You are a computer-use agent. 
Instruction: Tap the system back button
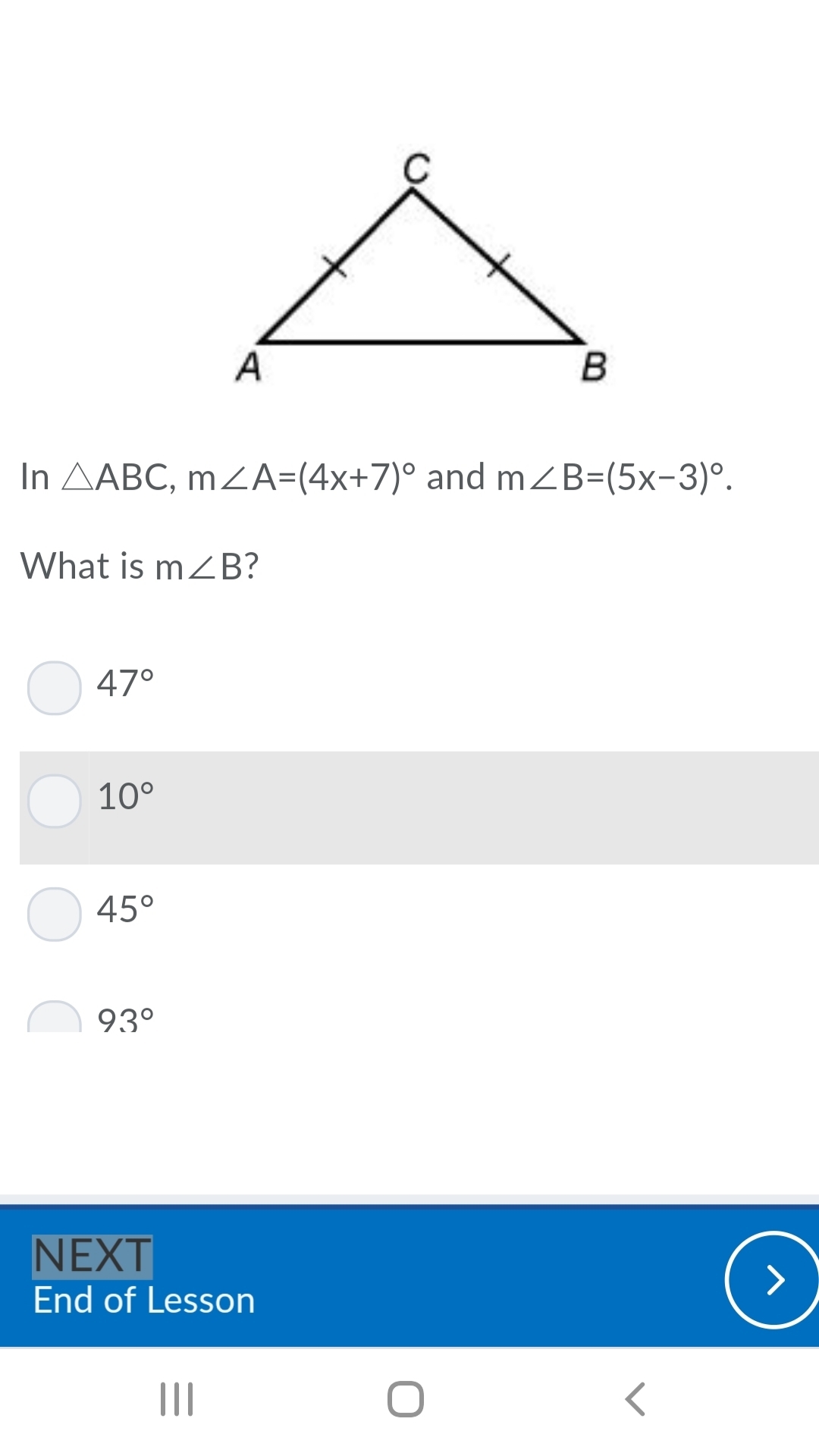(x=635, y=1399)
